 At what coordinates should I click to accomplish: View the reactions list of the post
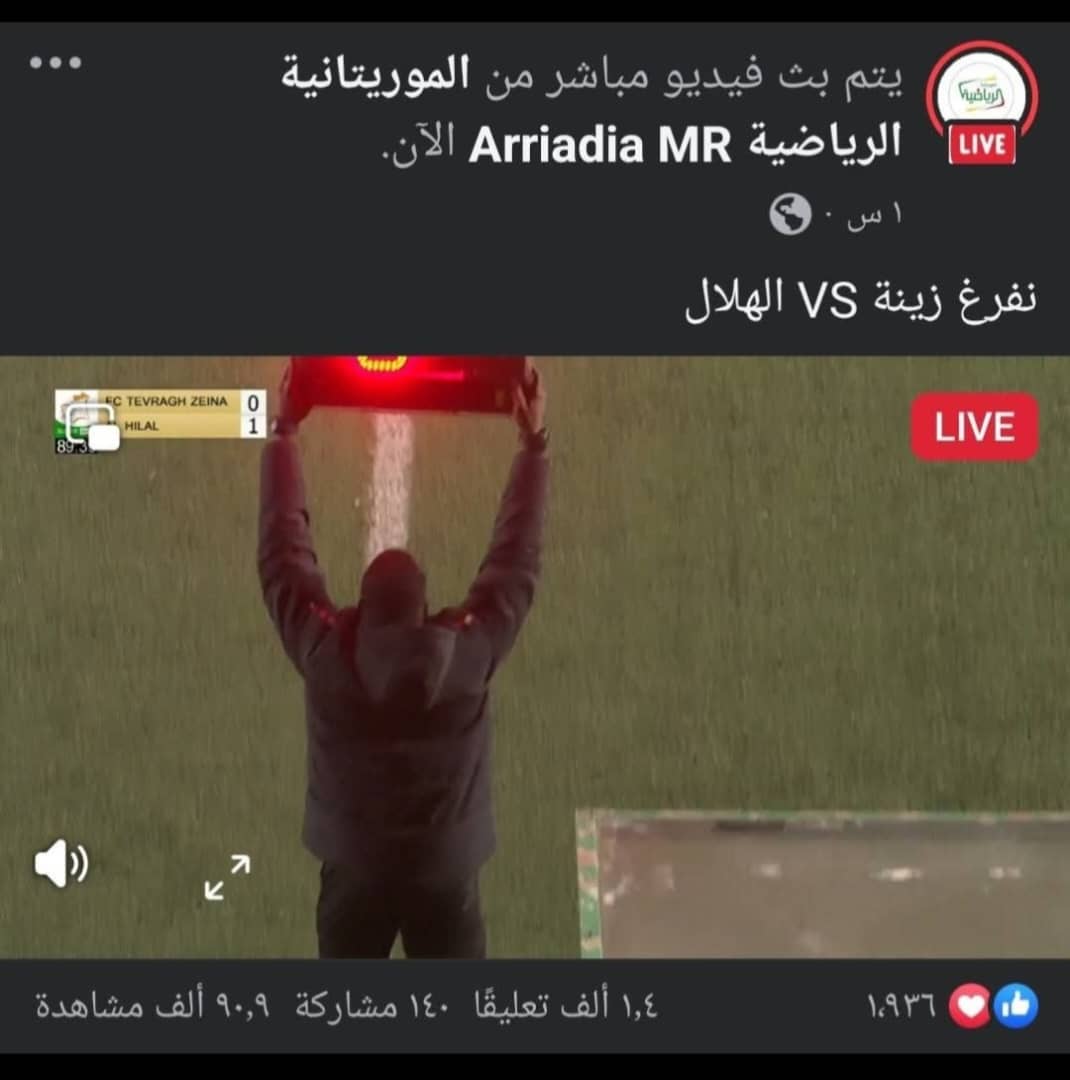point(951,1006)
